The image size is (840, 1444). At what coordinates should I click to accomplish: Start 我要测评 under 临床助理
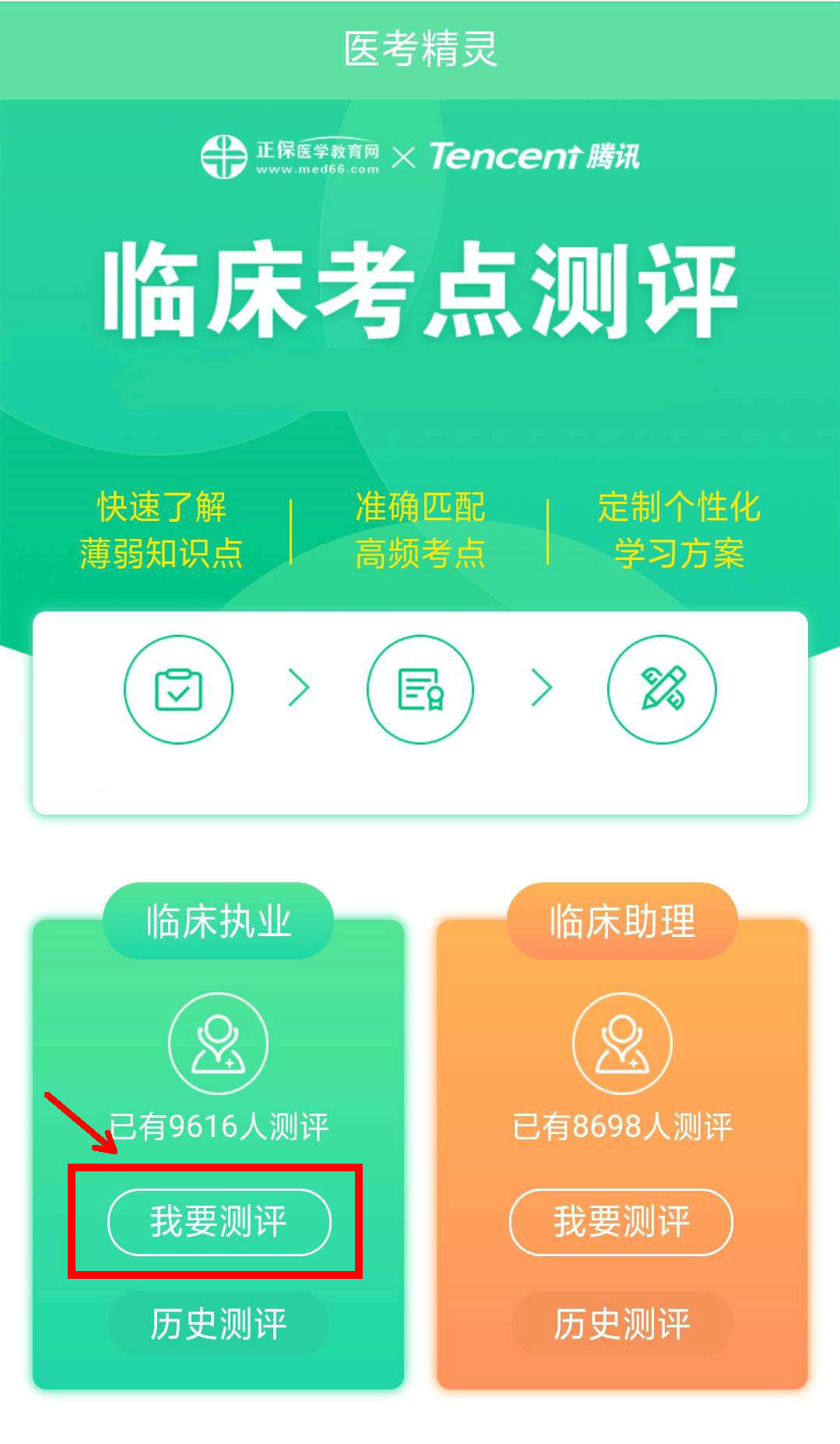pyautogui.click(x=621, y=1222)
